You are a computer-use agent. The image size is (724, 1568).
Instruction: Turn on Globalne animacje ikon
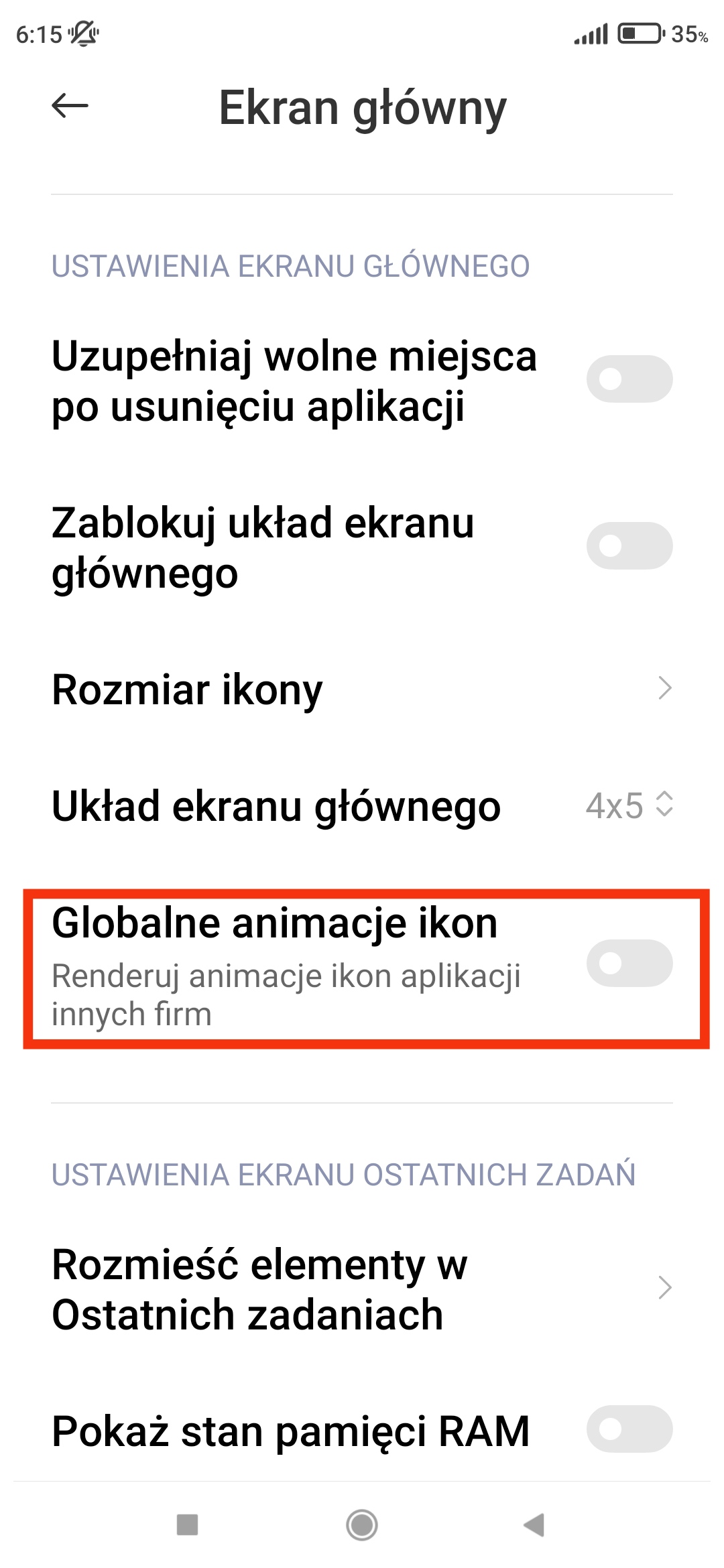(x=629, y=964)
